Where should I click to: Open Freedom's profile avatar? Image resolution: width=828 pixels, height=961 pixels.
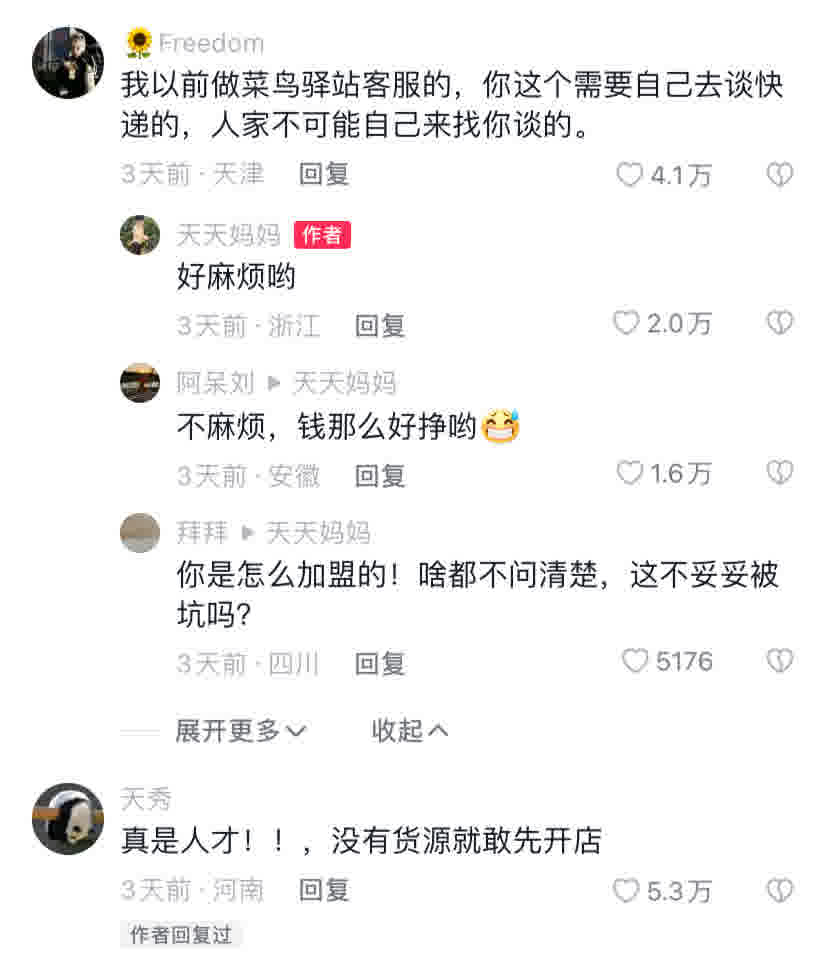coord(68,63)
